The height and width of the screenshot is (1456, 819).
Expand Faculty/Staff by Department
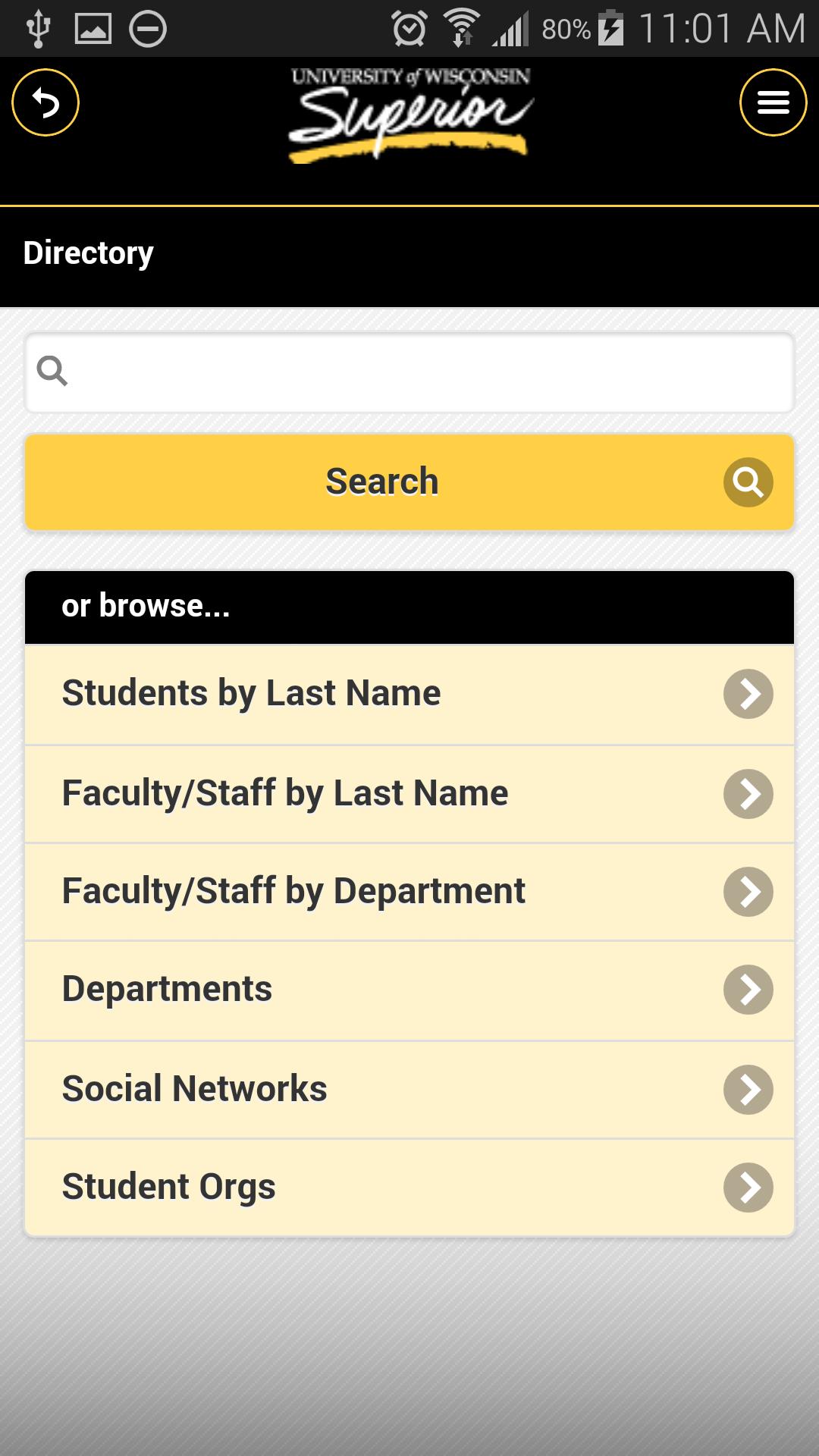[409, 892]
